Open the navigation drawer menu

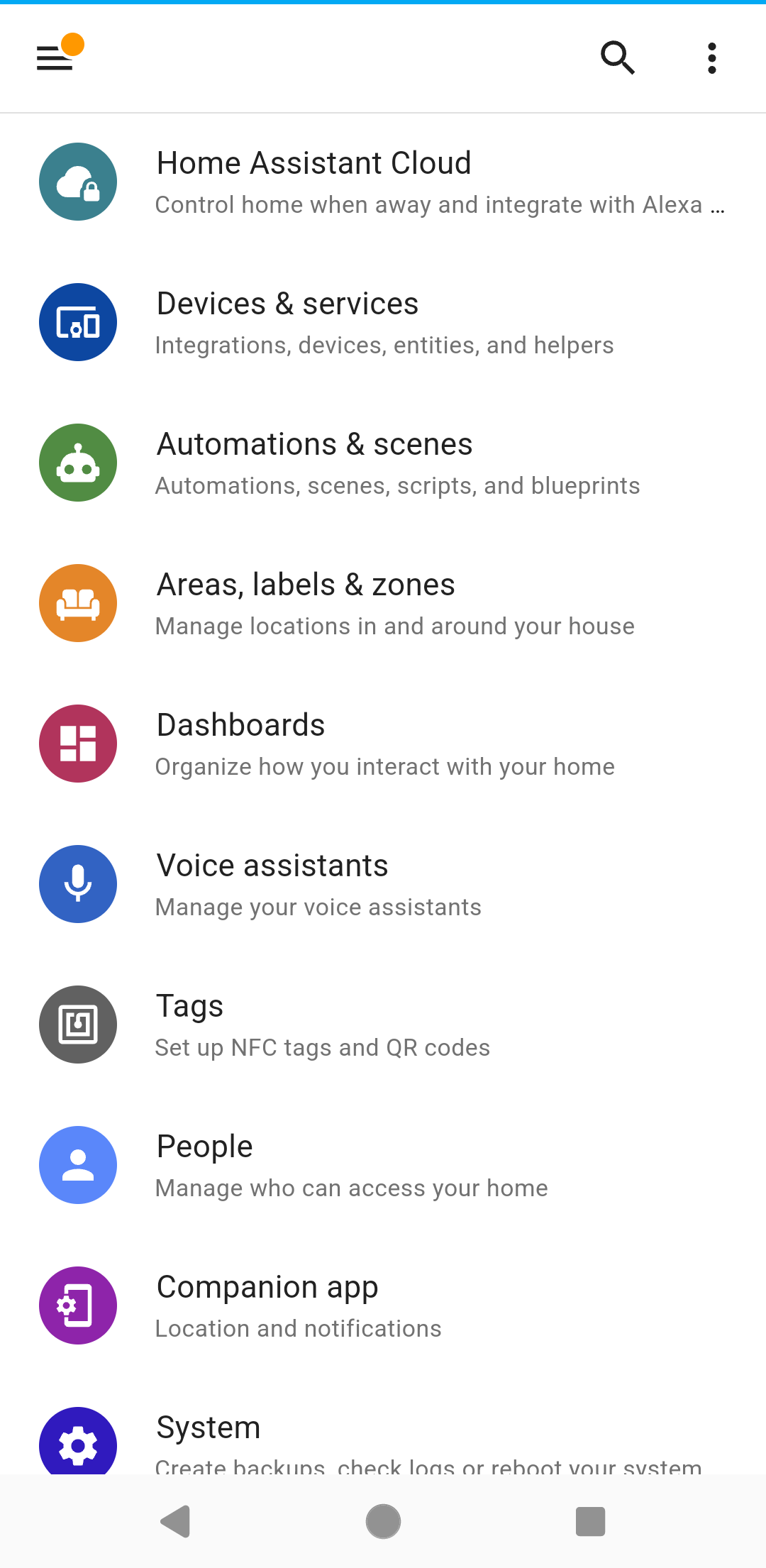55,57
